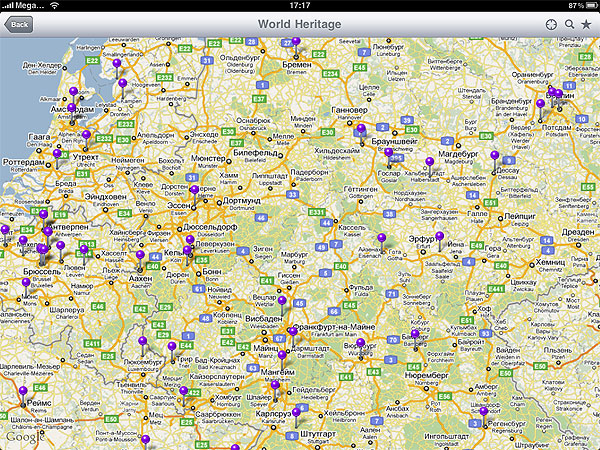The width and height of the screenshot is (600, 450).
Task: Go back using the Back button
Action: [19, 23]
